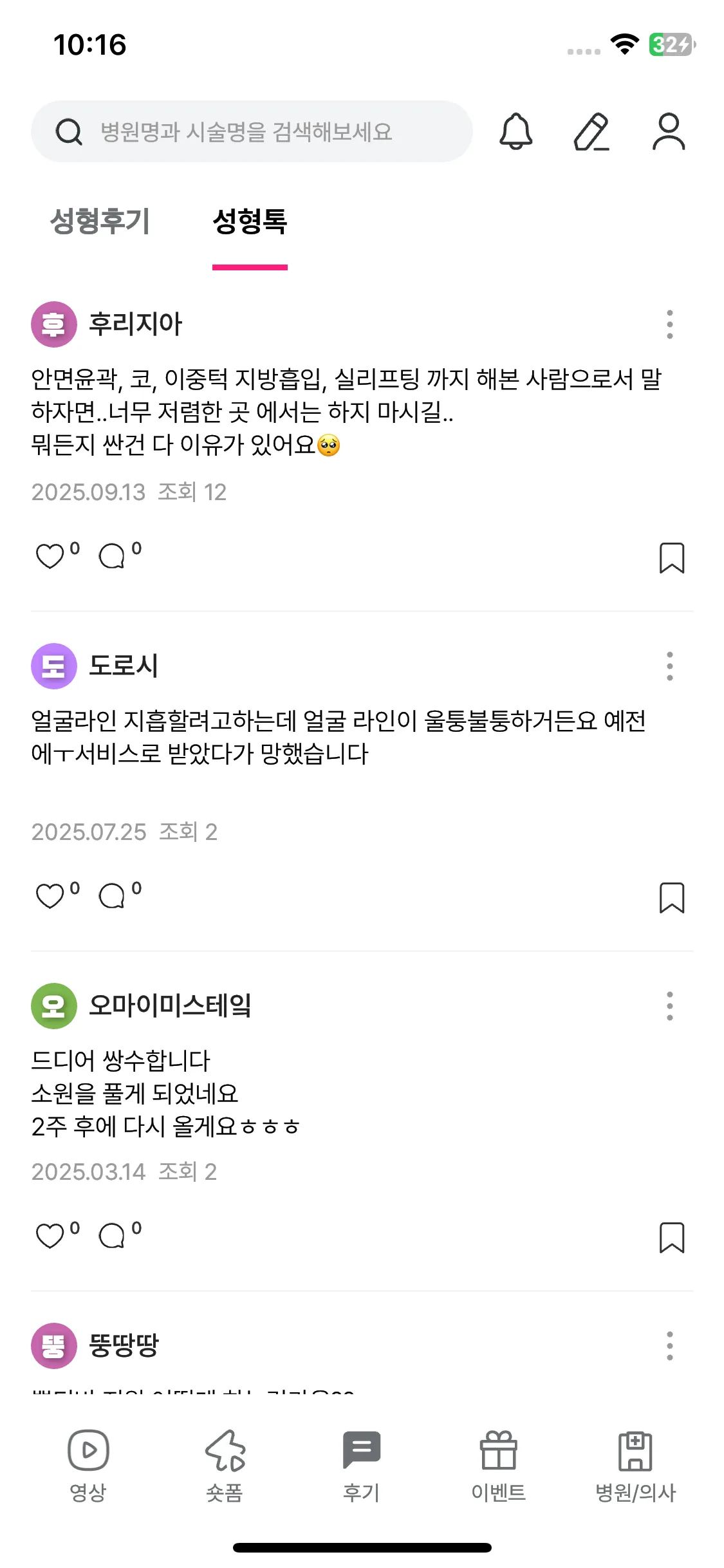The image size is (724, 1568).
Task: Bookmark 도로시's post
Action: [671, 897]
